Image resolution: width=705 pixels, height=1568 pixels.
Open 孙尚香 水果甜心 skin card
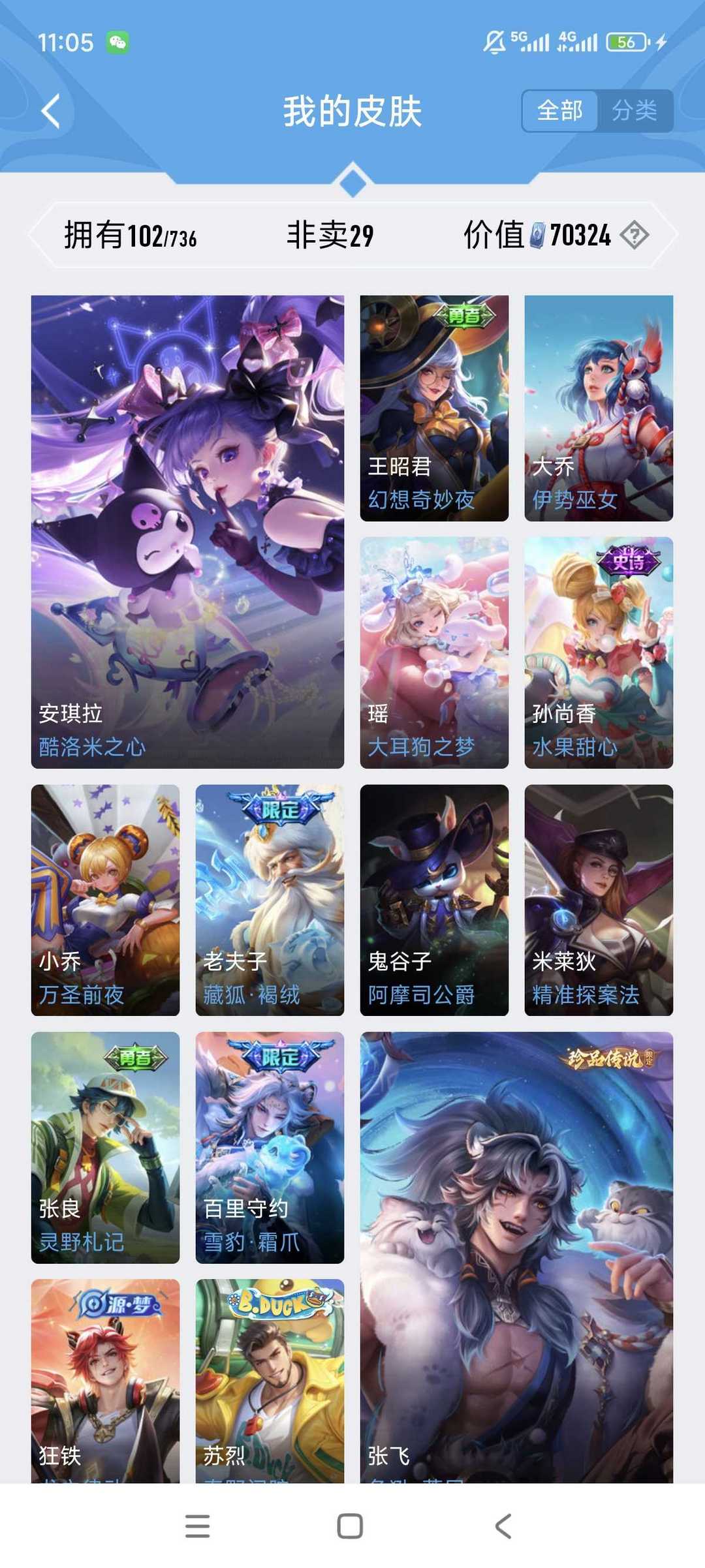599,652
